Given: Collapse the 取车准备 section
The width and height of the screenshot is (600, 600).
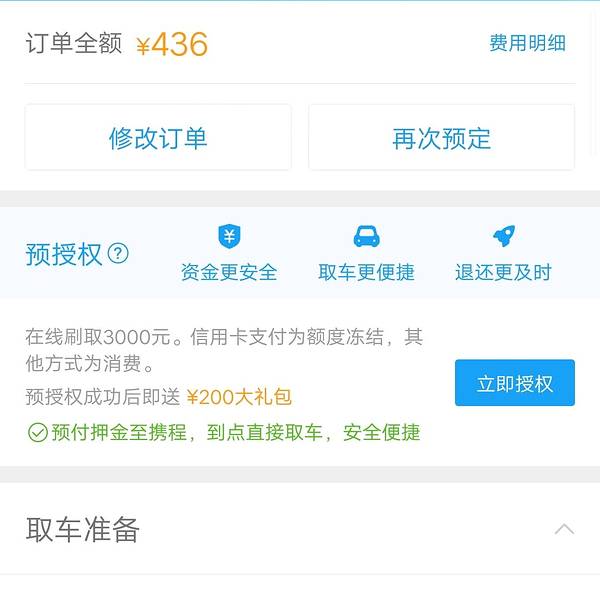Looking at the screenshot, I should tap(564, 529).
